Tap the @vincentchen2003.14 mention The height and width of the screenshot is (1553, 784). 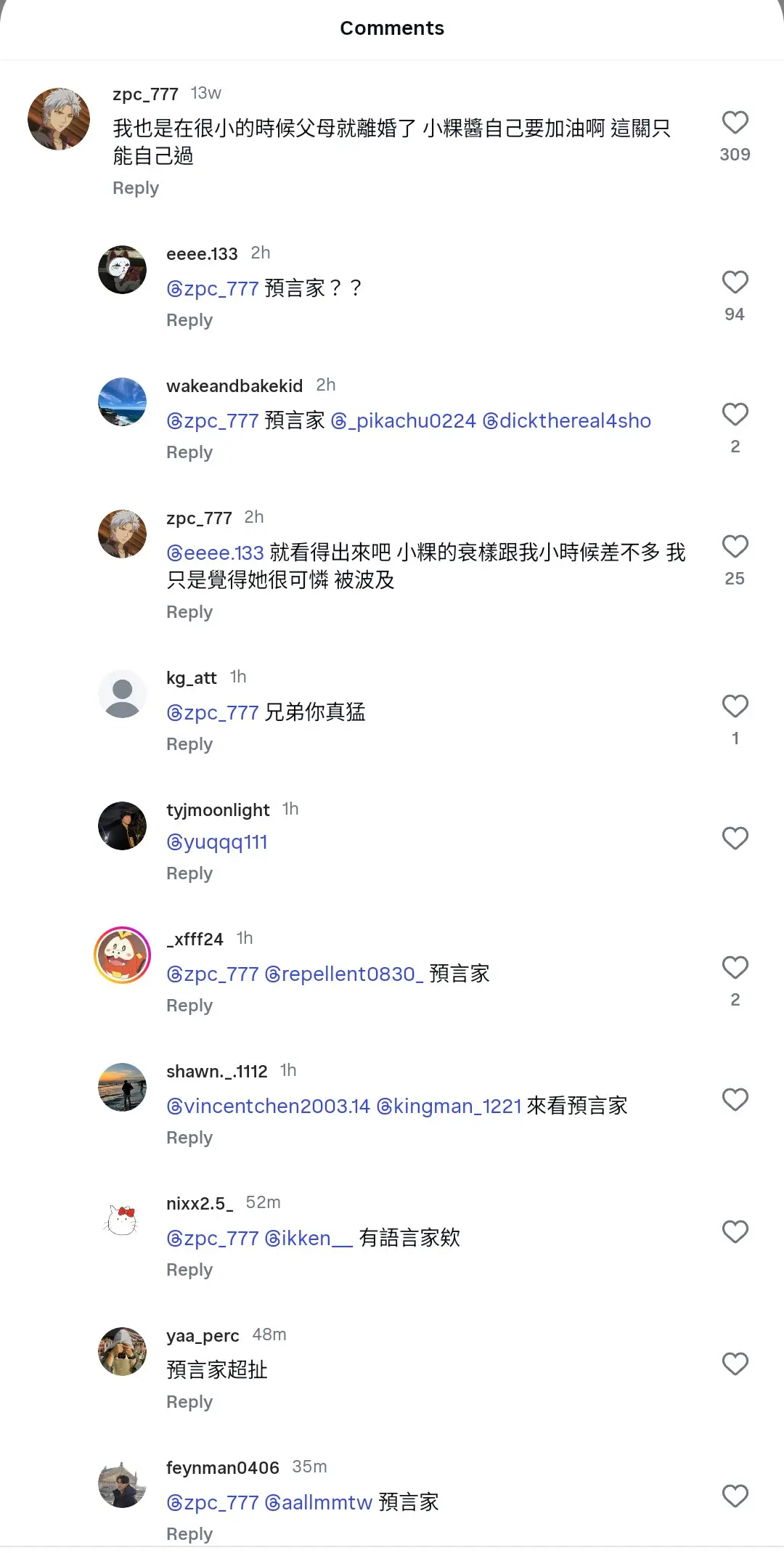(x=269, y=1106)
